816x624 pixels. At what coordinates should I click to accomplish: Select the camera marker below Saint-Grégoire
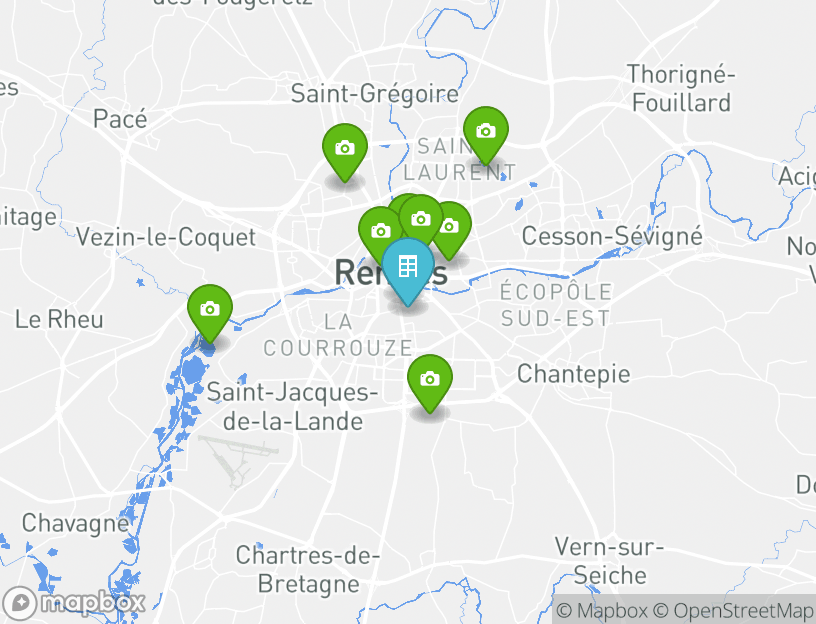click(345, 149)
